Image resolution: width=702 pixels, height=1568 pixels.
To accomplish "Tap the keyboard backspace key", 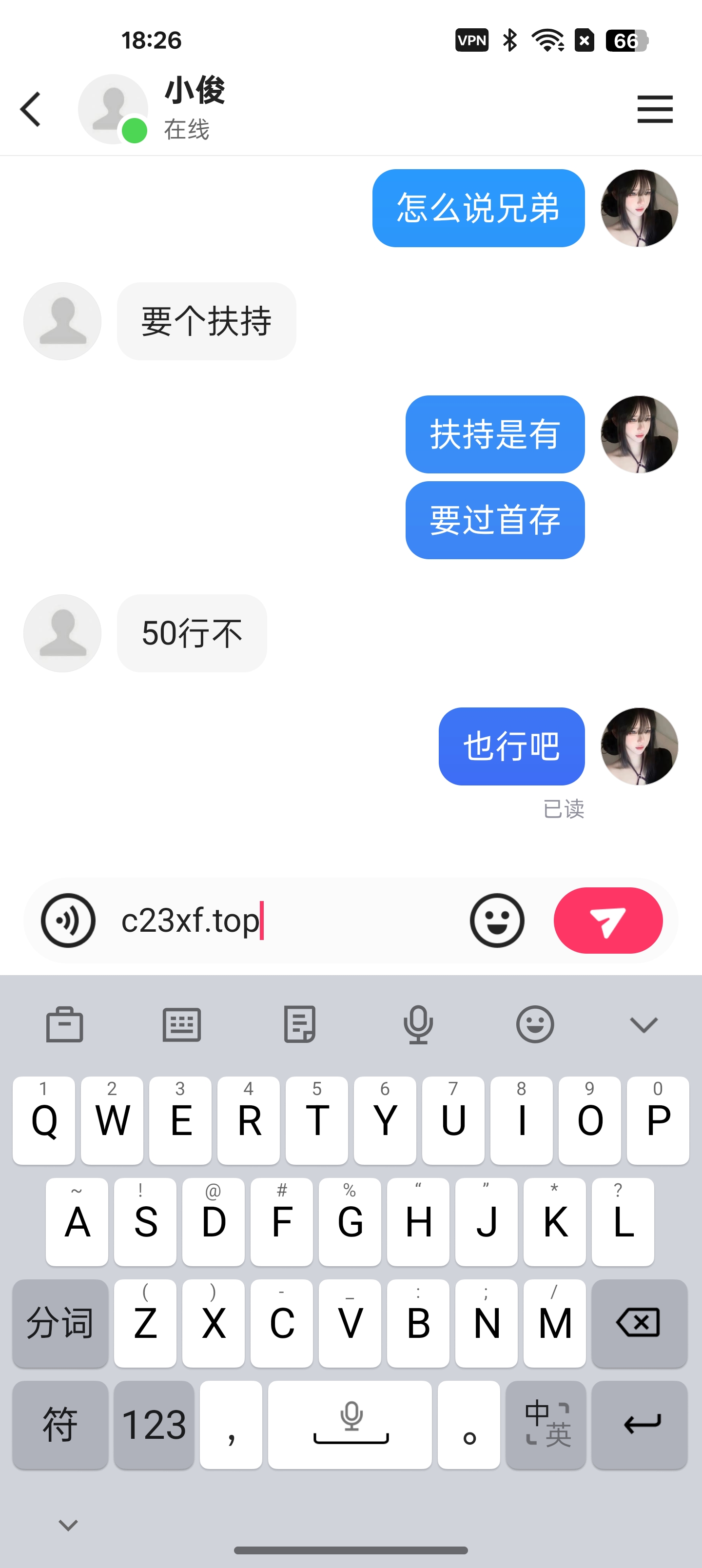I will [x=639, y=1322].
